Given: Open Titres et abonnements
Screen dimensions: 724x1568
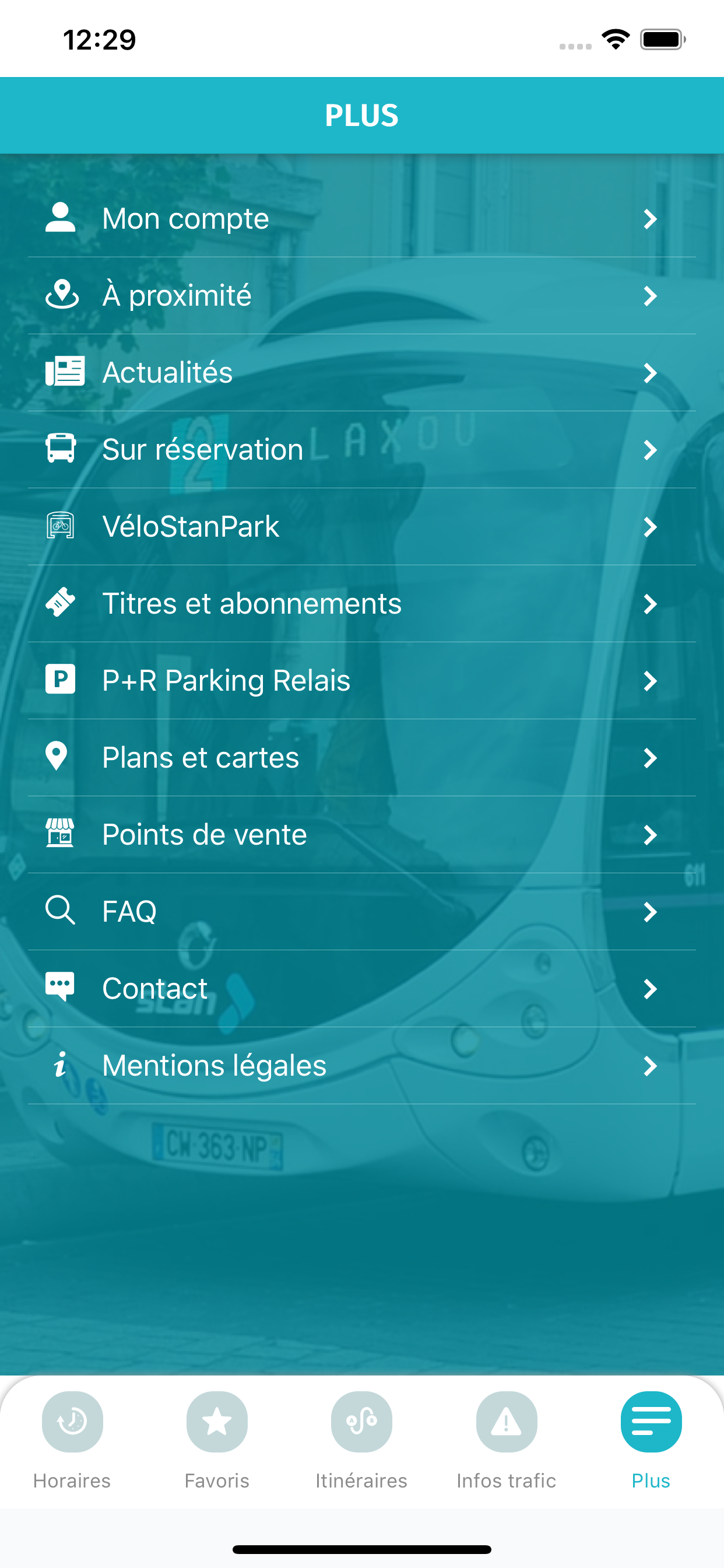Looking at the screenshot, I should pyautogui.click(x=361, y=604).
